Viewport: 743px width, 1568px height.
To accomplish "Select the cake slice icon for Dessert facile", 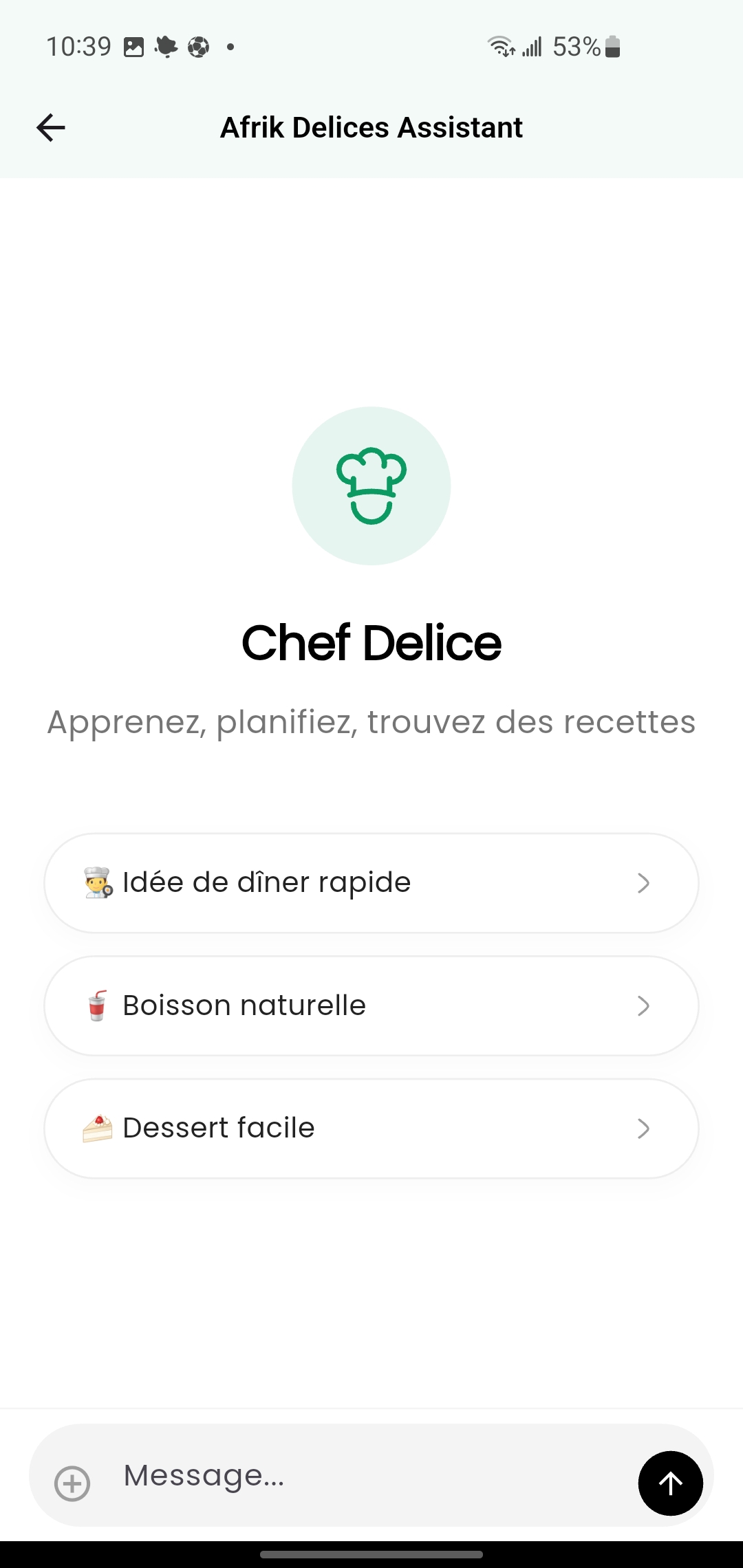I will pyautogui.click(x=96, y=1127).
